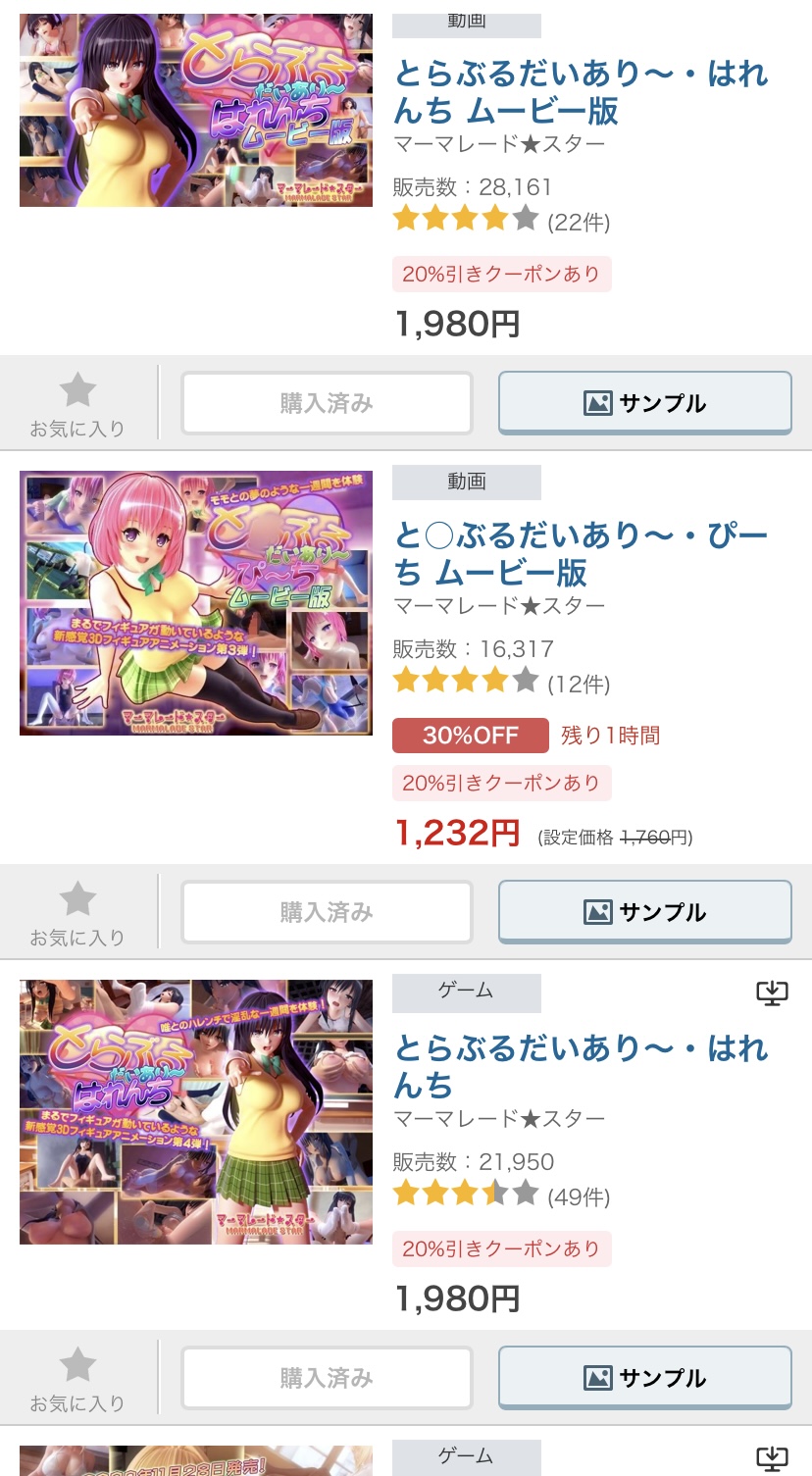Tap サンプル button for the はれんち ムービー版 listing
812x1476 pixels.
(x=645, y=403)
